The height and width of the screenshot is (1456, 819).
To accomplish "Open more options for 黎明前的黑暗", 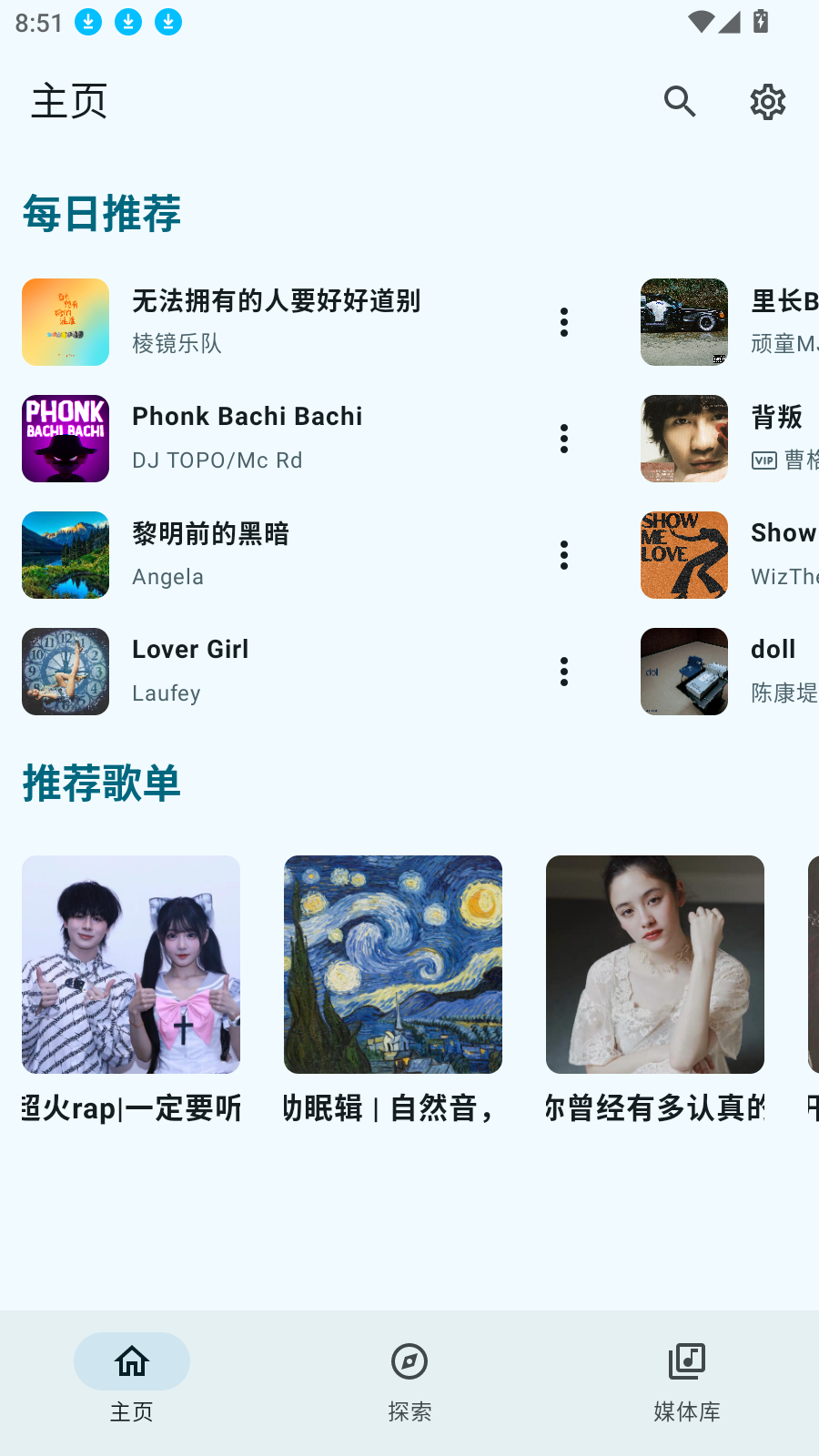I will pos(564,555).
